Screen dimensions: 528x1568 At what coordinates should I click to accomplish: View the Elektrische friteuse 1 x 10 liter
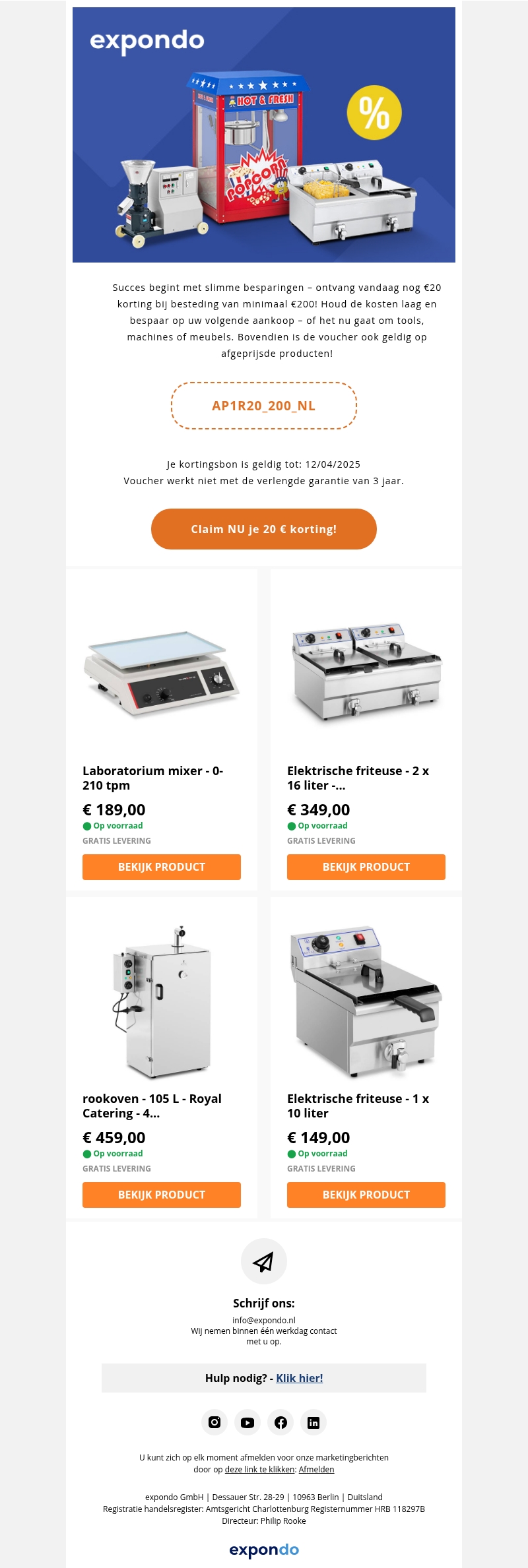[x=366, y=1195]
